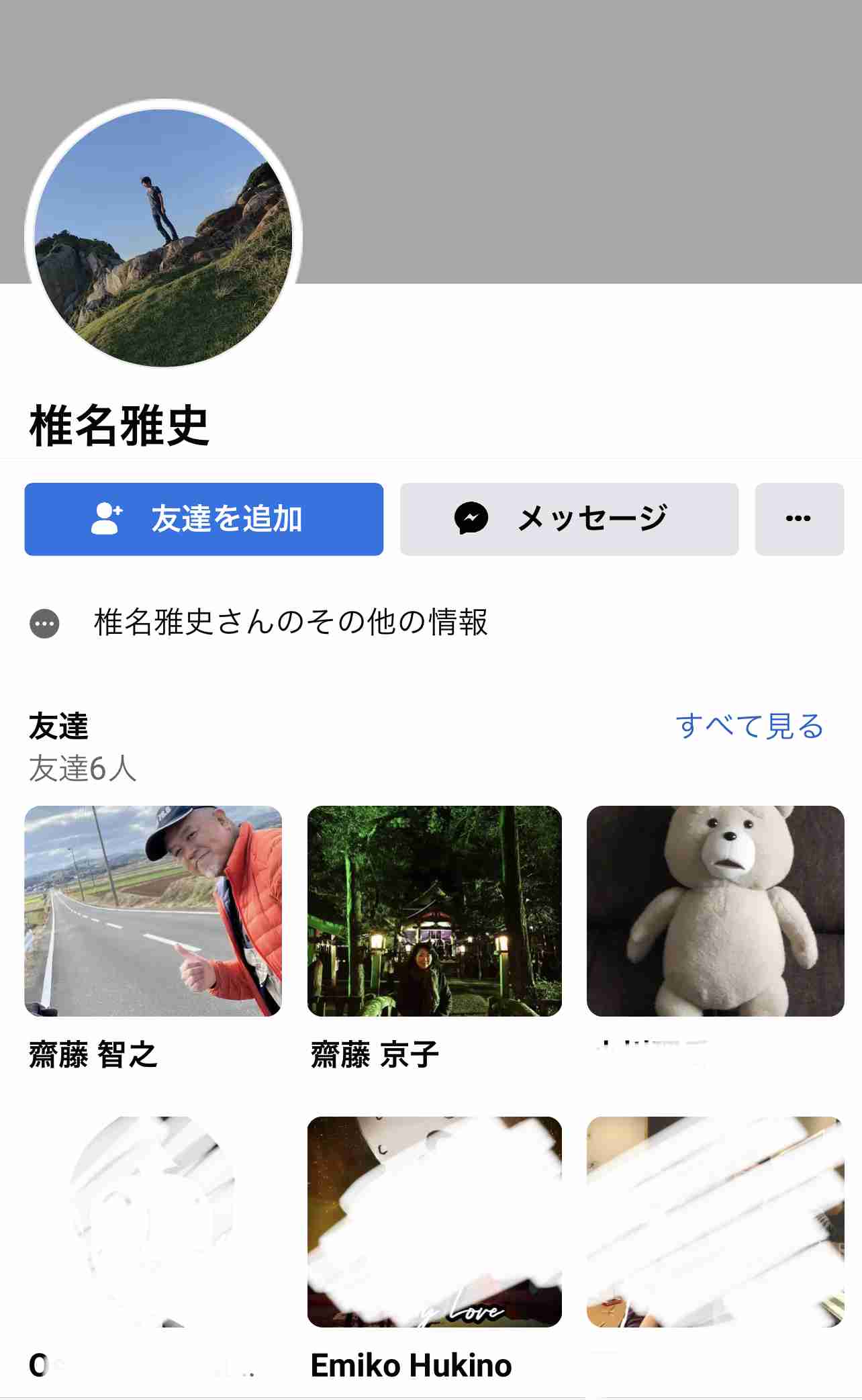Screen dimensions: 862x1400
Task: Click the ellipsis icon beside その他の情報
Action: [44, 624]
